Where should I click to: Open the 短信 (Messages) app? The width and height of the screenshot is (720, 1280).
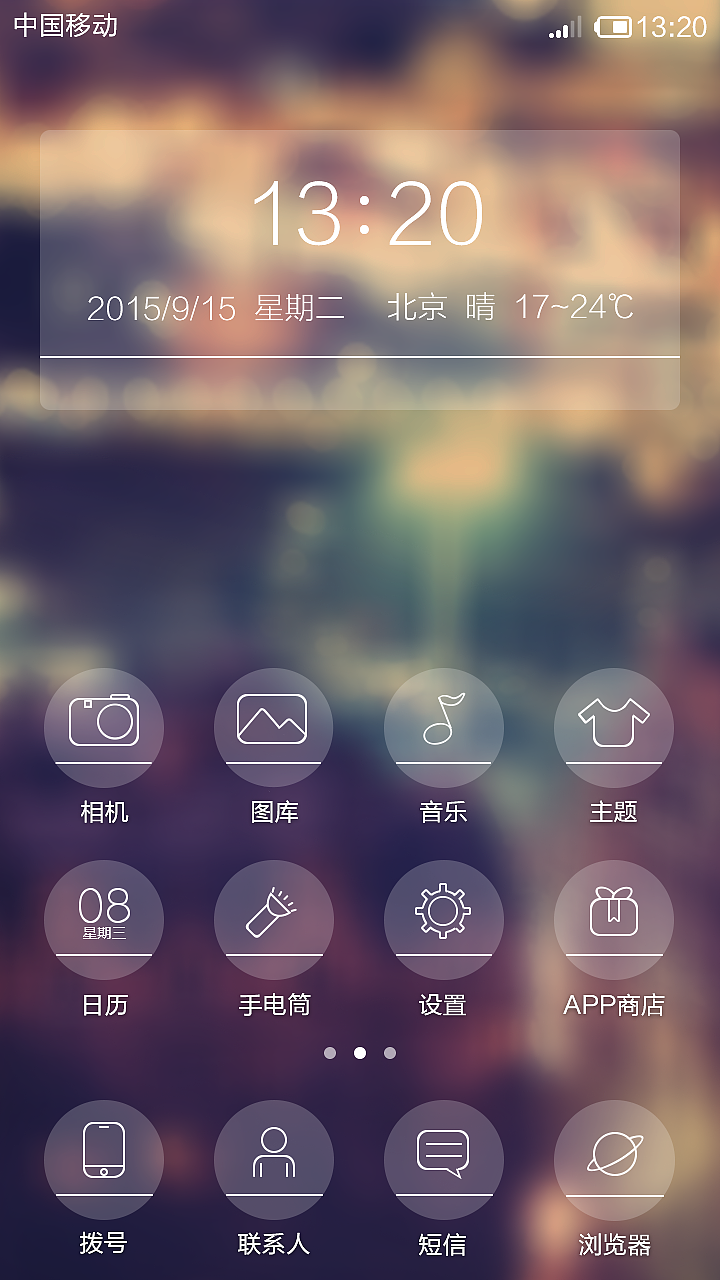click(x=444, y=1158)
